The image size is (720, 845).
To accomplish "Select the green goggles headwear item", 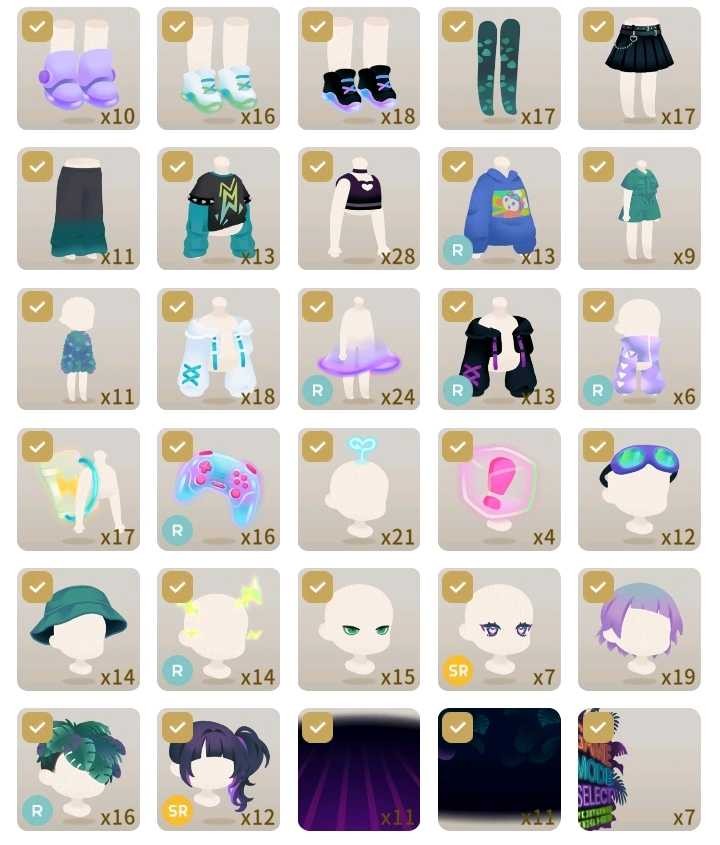I will [x=639, y=488].
